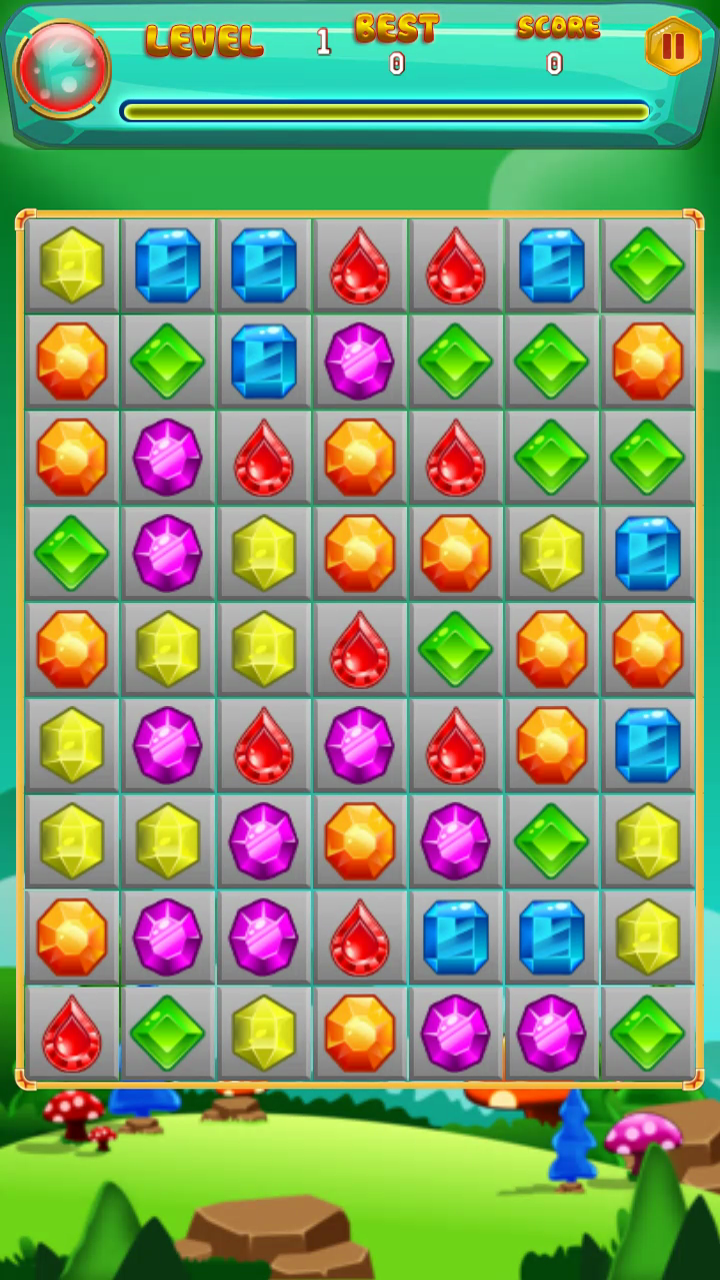Tap the blue gem in the bottom-right area of the board
720x1280 pixels.
551,937
